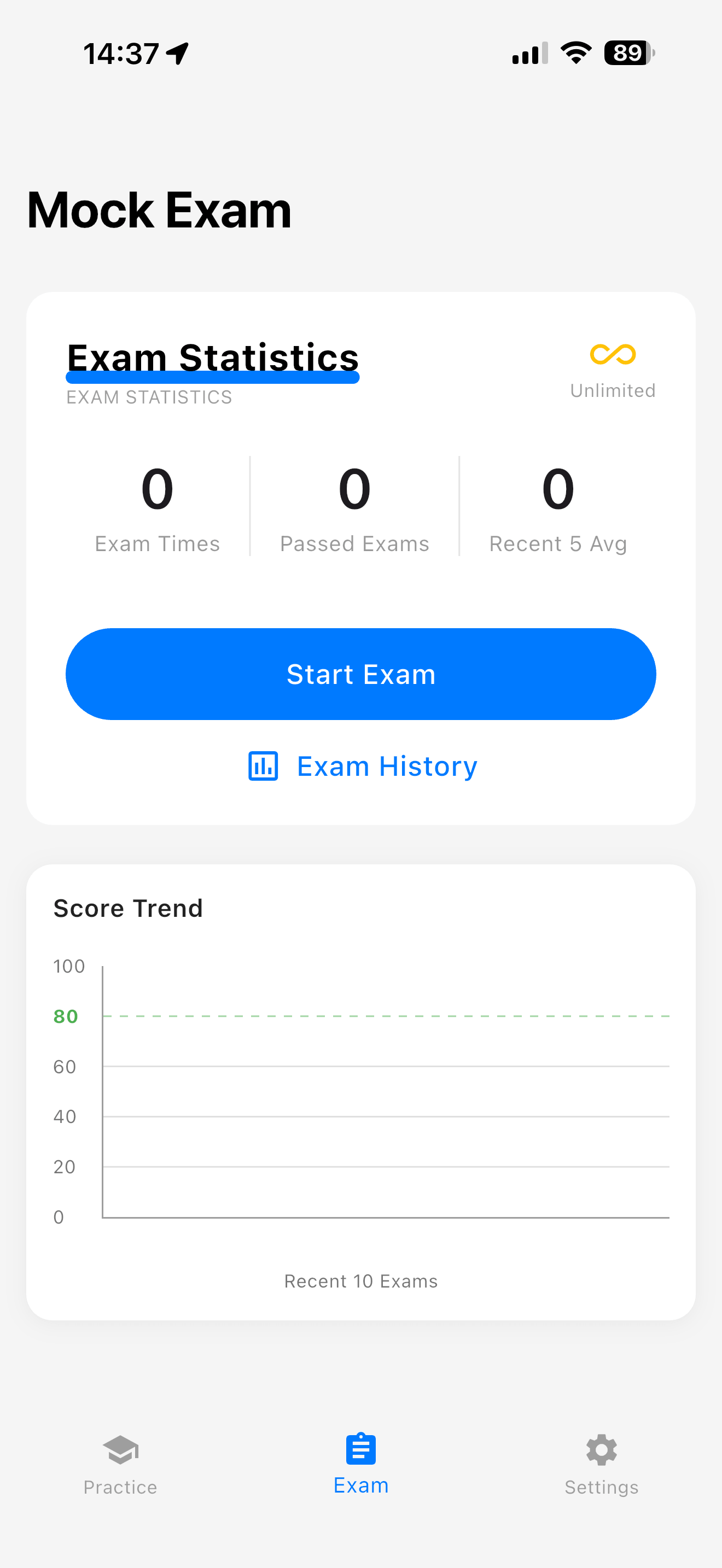Tap the Wi-Fi icon in the status bar
The image size is (722, 1568).
pos(575,54)
